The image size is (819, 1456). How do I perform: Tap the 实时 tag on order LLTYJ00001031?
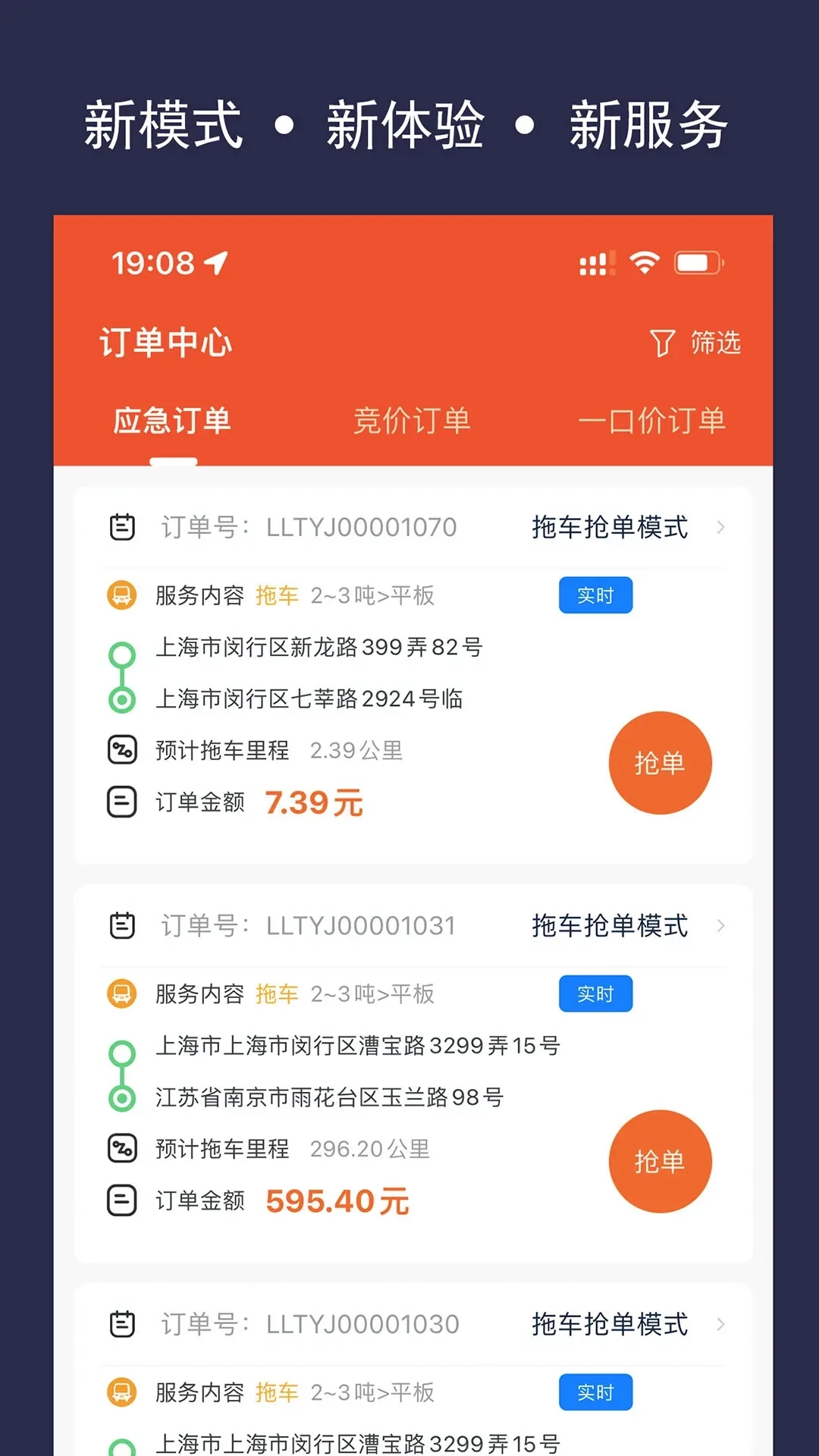click(x=595, y=993)
